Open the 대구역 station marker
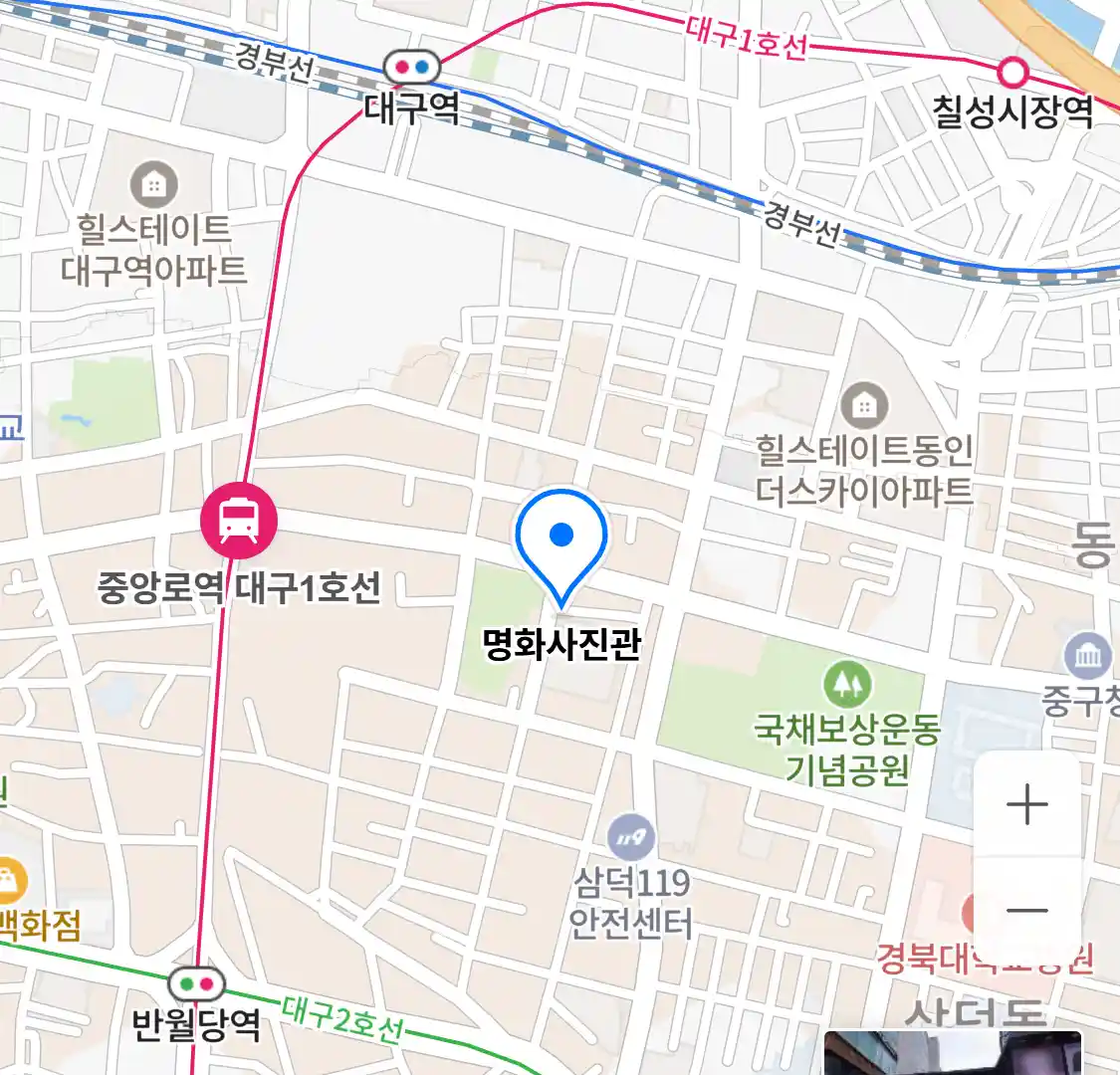This screenshot has width=1120, height=1075. (412, 68)
